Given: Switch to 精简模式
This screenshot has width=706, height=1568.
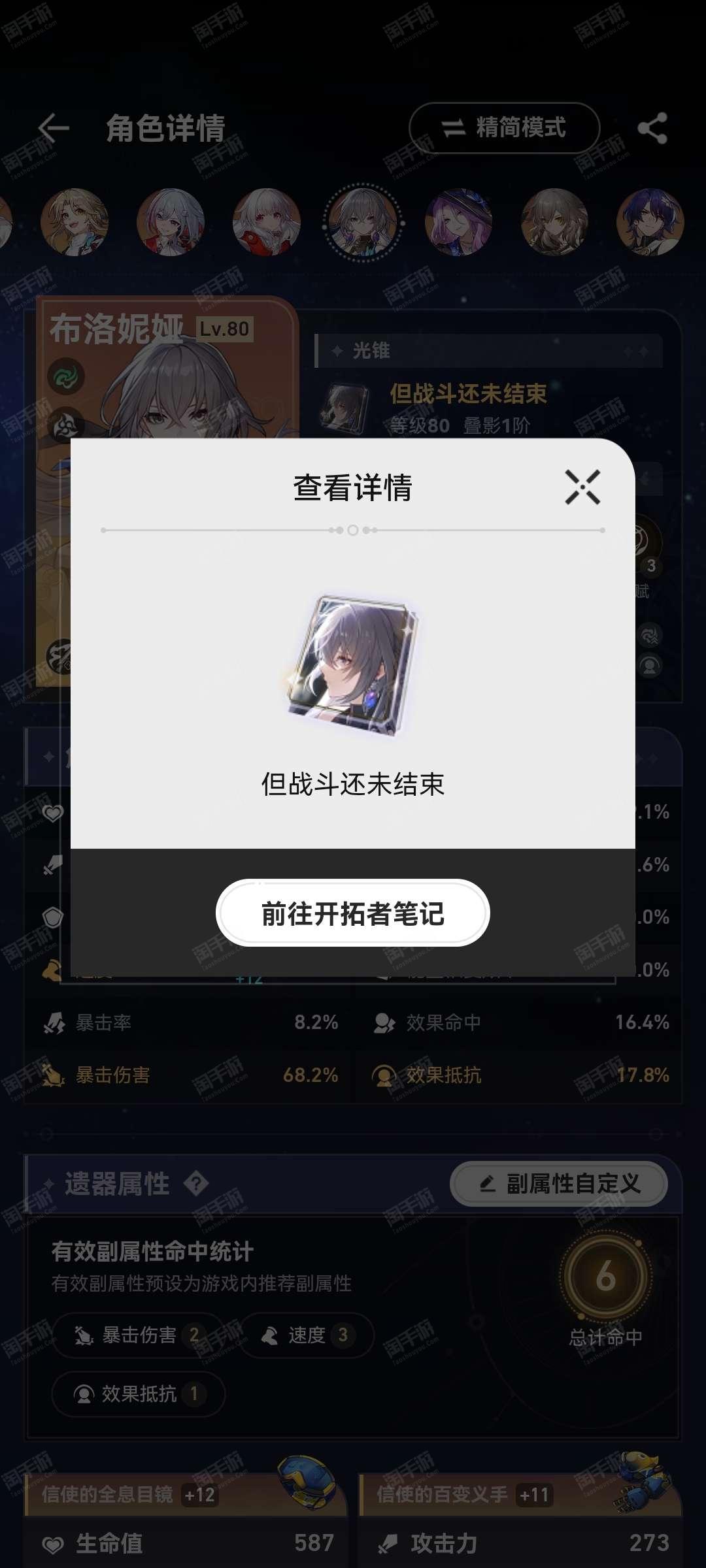Looking at the screenshot, I should point(504,128).
